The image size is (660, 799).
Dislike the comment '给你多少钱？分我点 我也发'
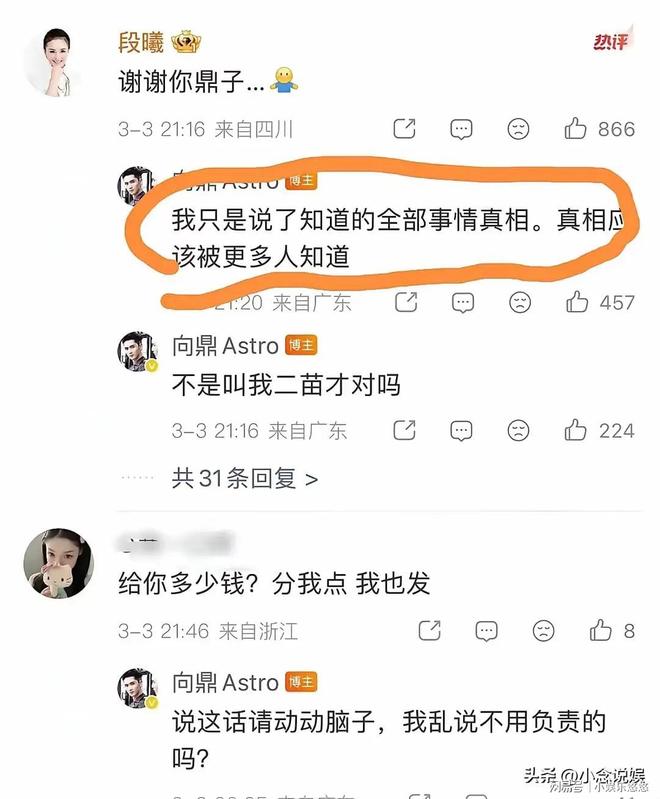tap(543, 631)
